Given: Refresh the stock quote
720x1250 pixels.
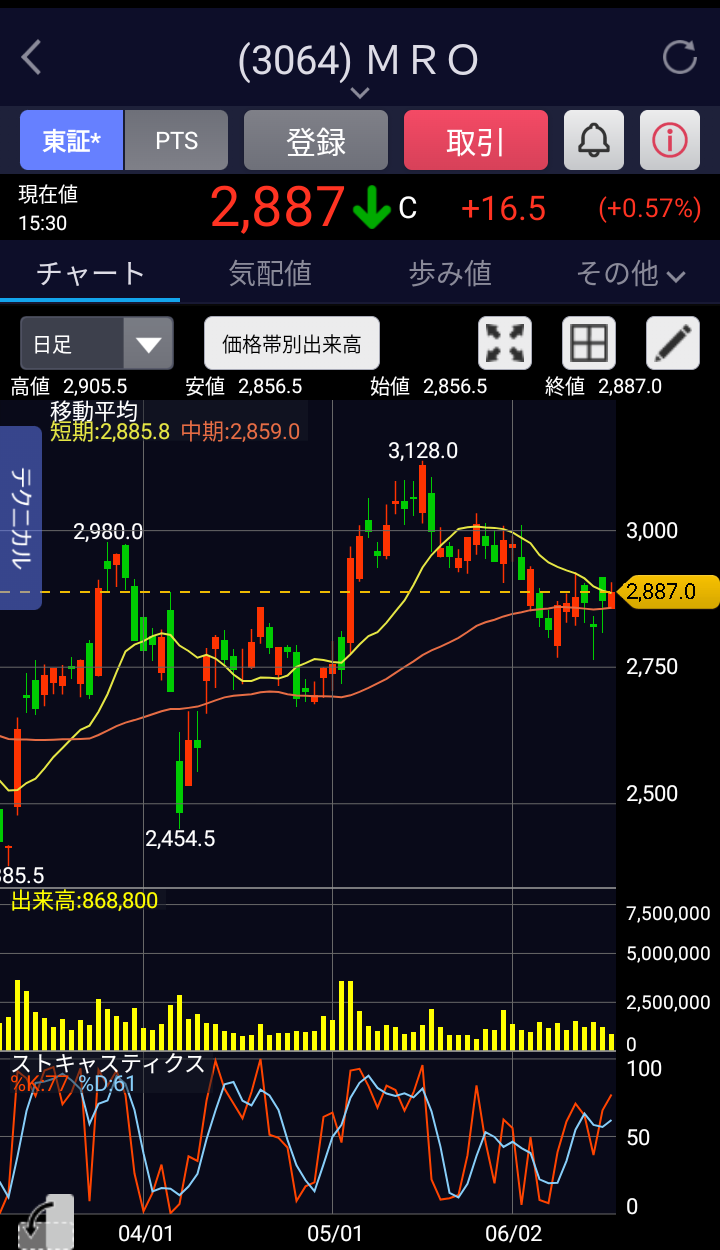Looking at the screenshot, I should point(680,58).
